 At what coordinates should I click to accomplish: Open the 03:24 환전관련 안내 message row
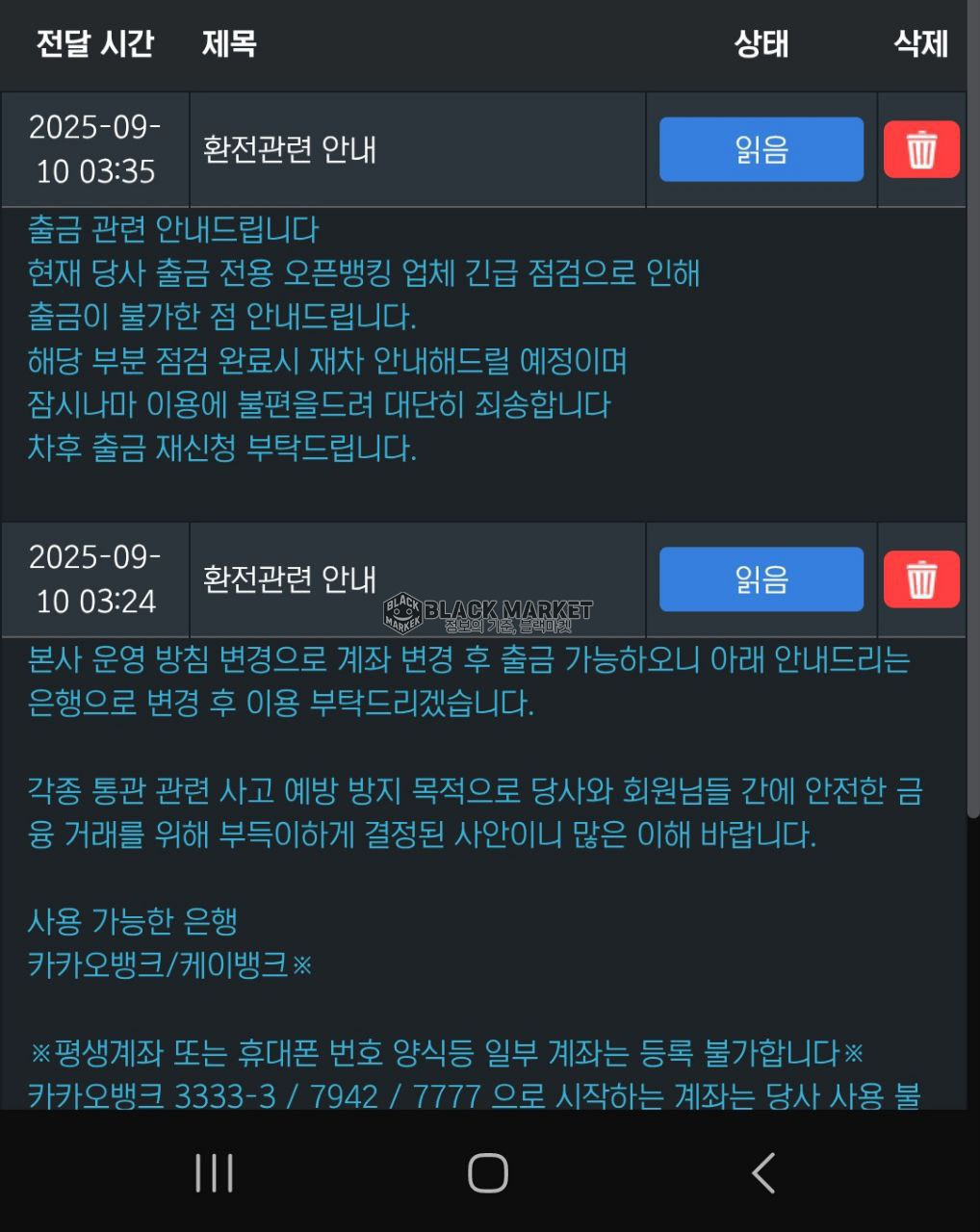290,579
